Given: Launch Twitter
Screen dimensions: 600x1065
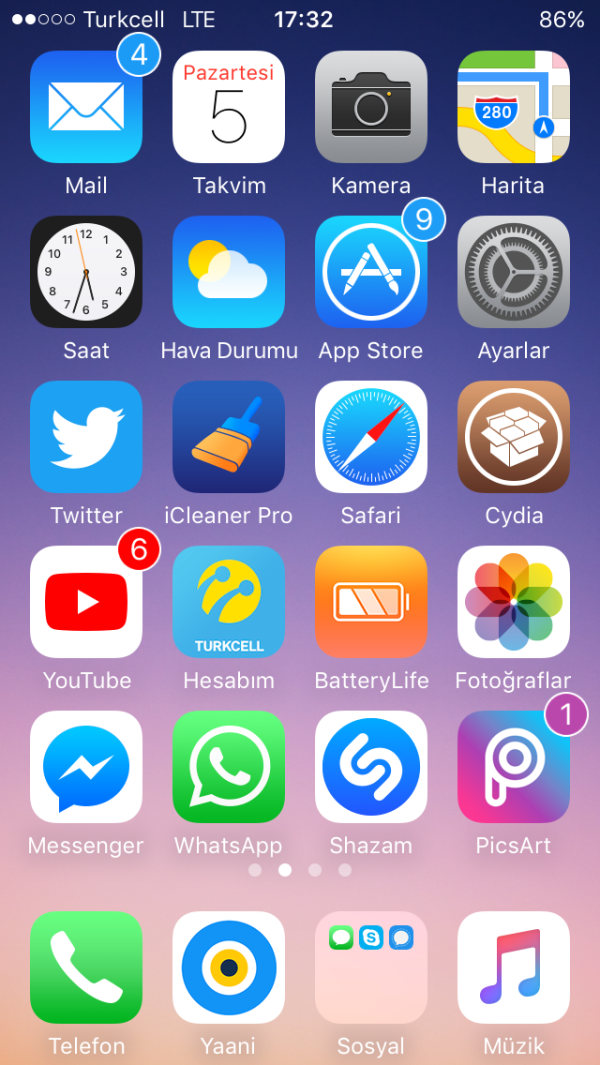Looking at the screenshot, I should pyautogui.click(x=86, y=437).
